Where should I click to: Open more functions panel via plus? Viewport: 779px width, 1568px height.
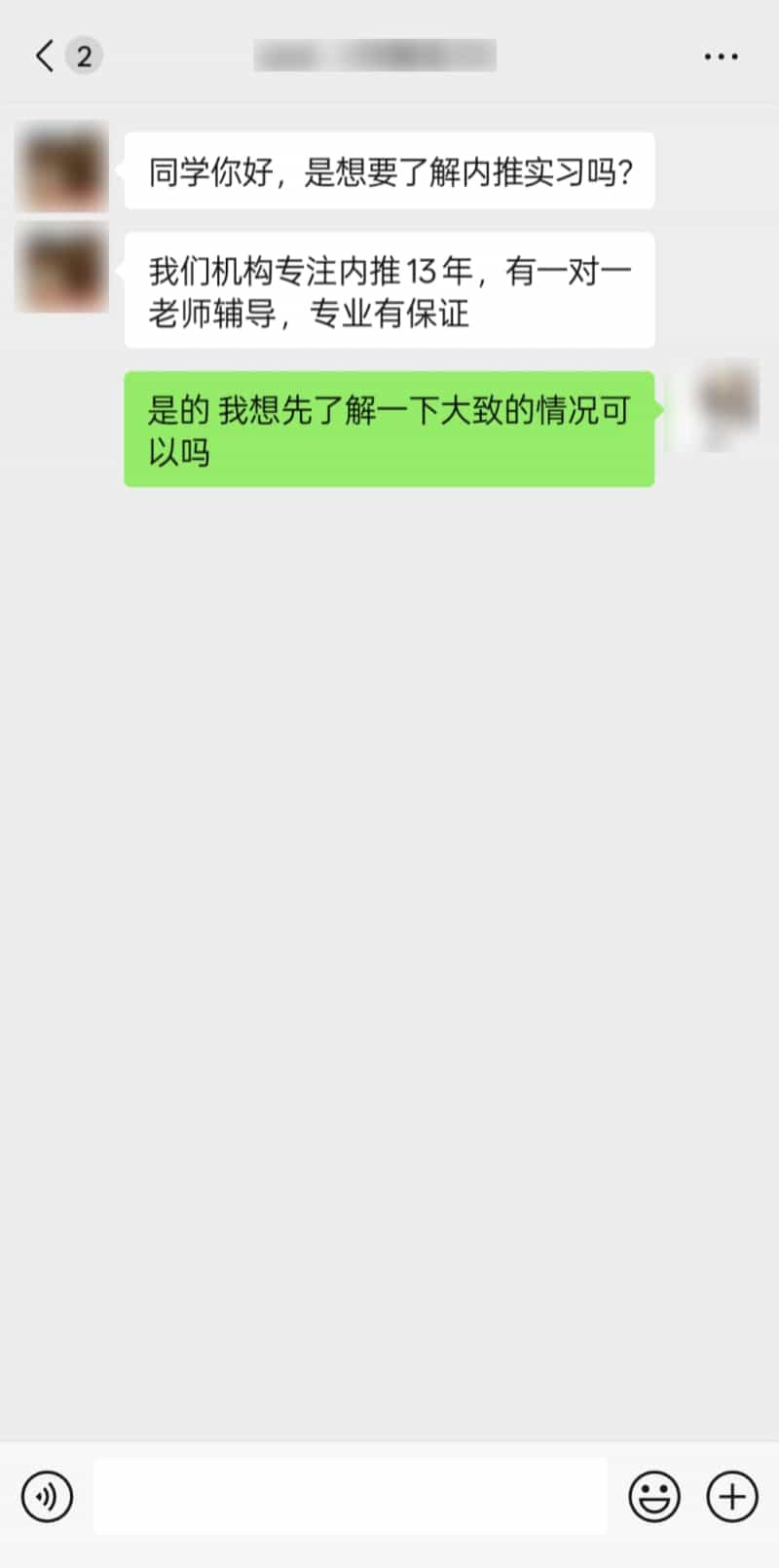(x=731, y=1497)
